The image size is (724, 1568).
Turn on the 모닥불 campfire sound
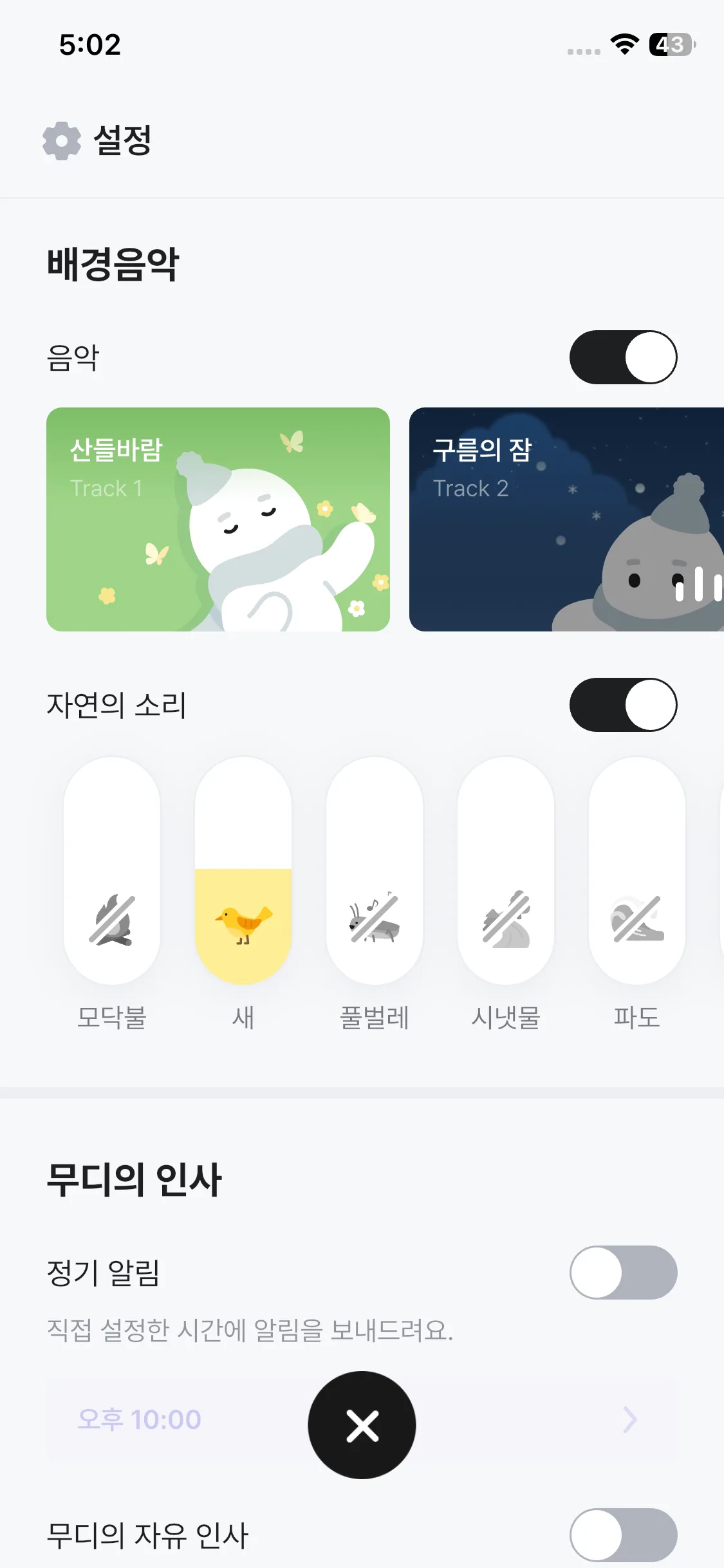click(x=112, y=870)
